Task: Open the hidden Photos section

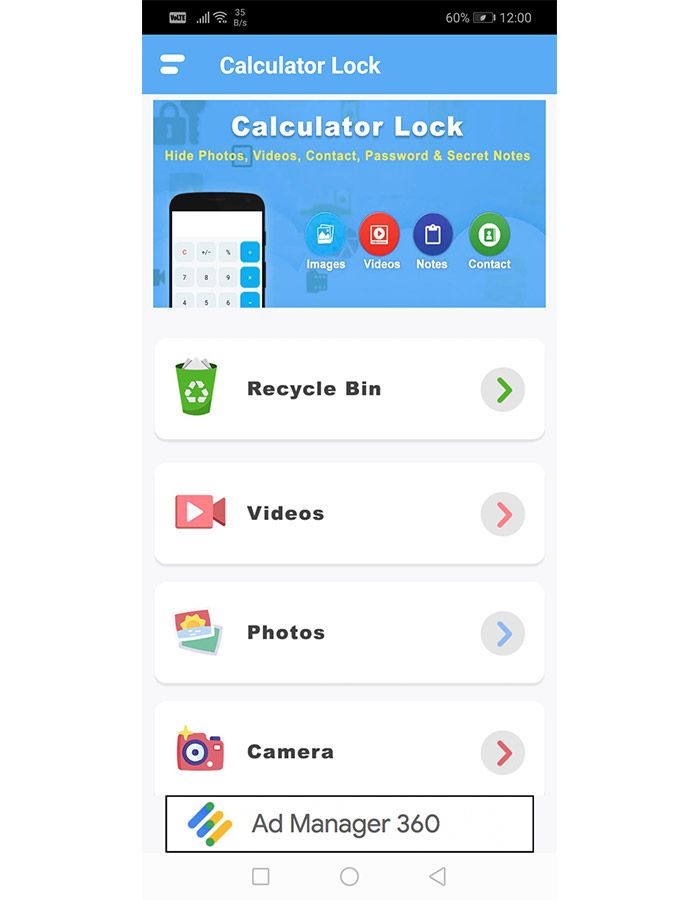Action: tap(349, 632)
